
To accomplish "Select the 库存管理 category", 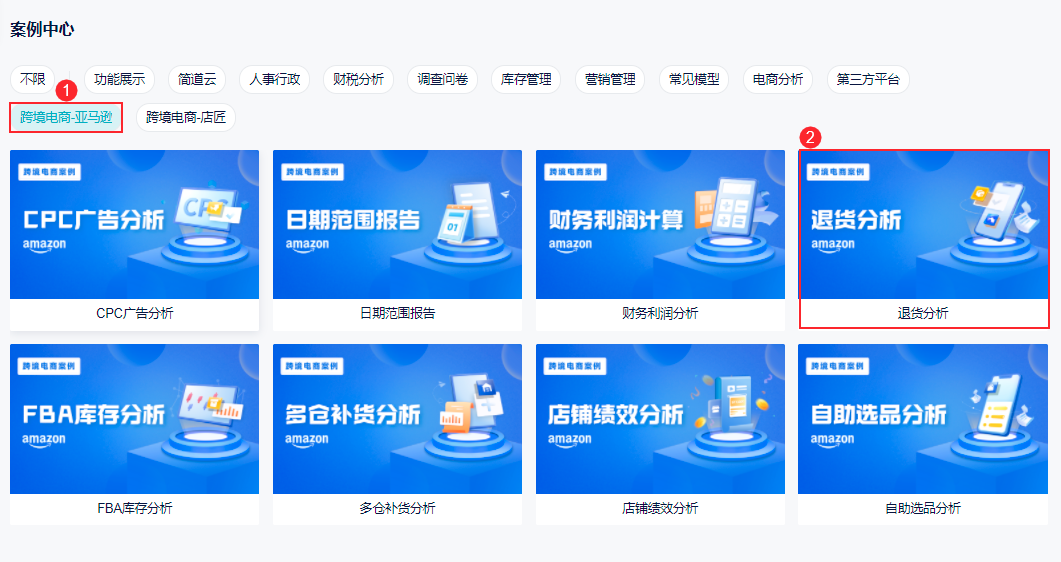I will point(526,80).
